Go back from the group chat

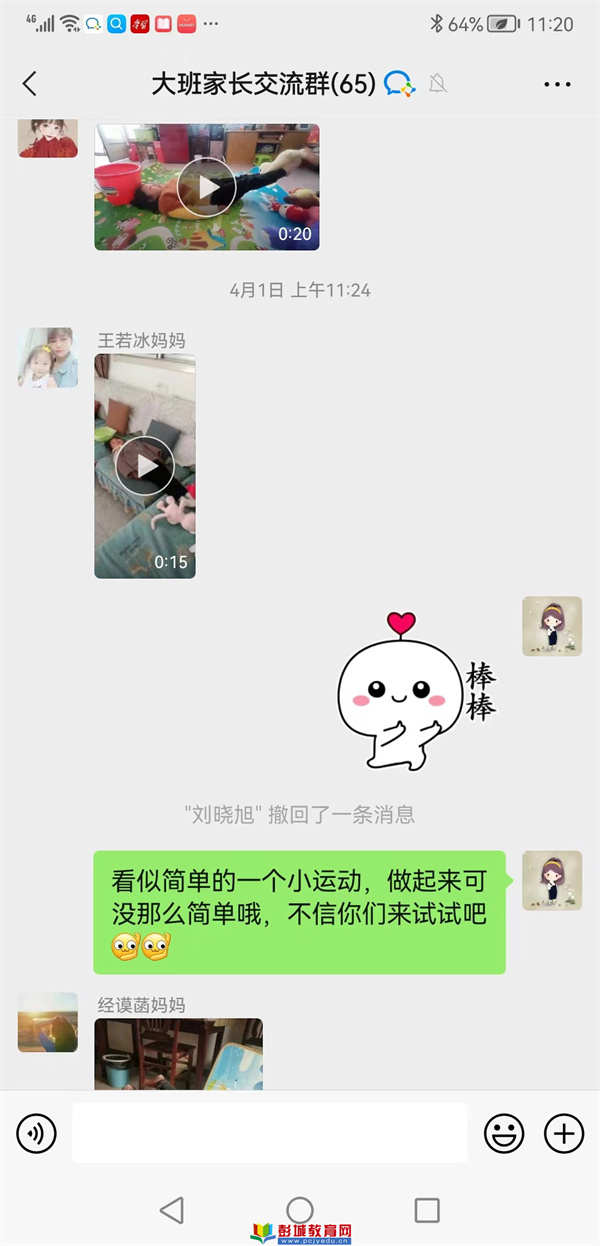(30, 84)
